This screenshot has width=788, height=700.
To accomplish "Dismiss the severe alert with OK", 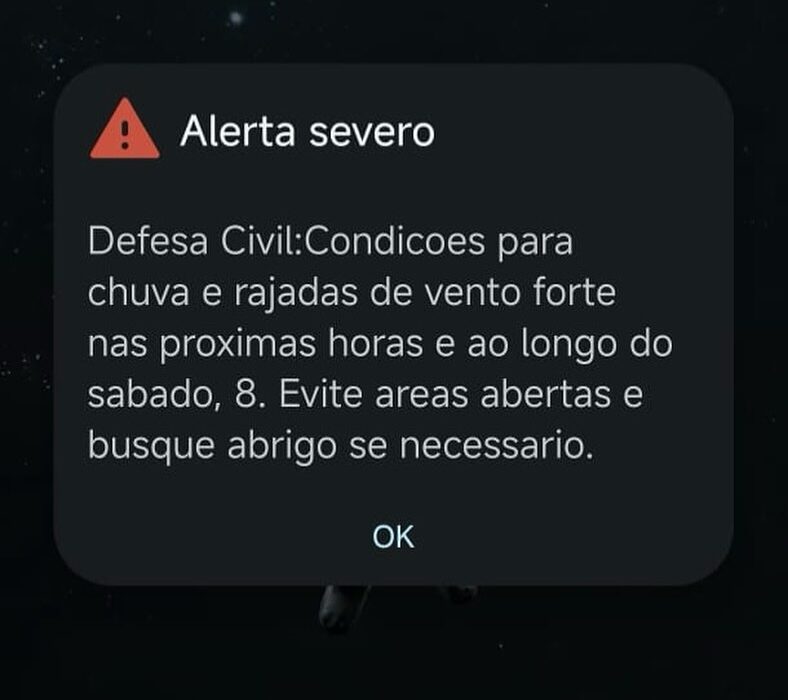I will click(393, 536).
